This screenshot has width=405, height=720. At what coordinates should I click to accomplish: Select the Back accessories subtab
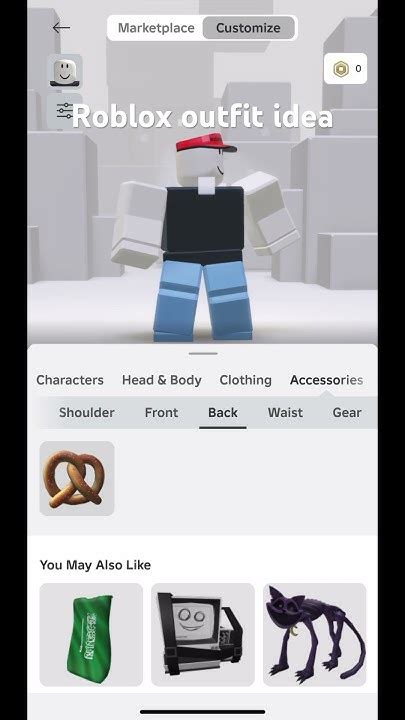(x=223, y=412)
